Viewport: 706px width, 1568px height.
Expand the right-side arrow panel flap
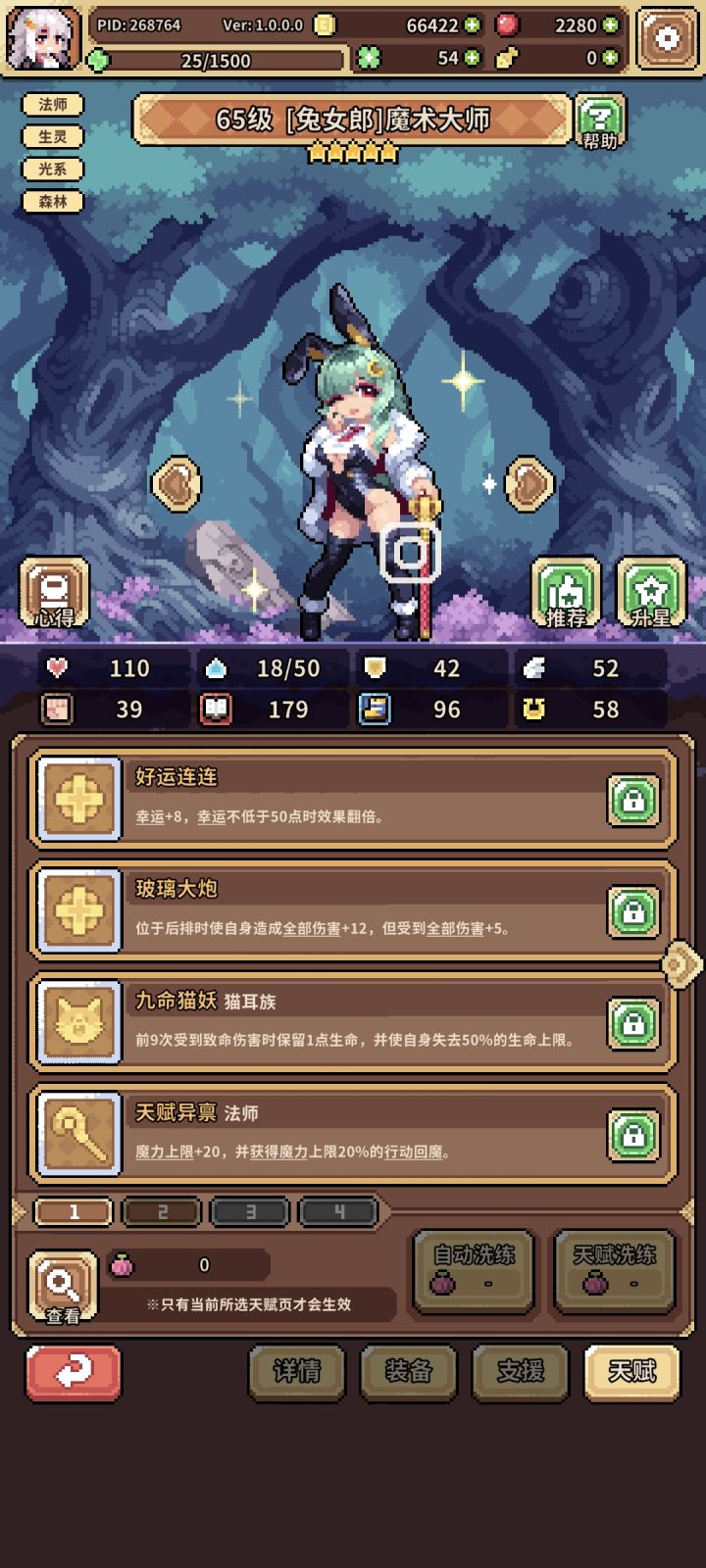pyautogui.click(x=681, y=963)
